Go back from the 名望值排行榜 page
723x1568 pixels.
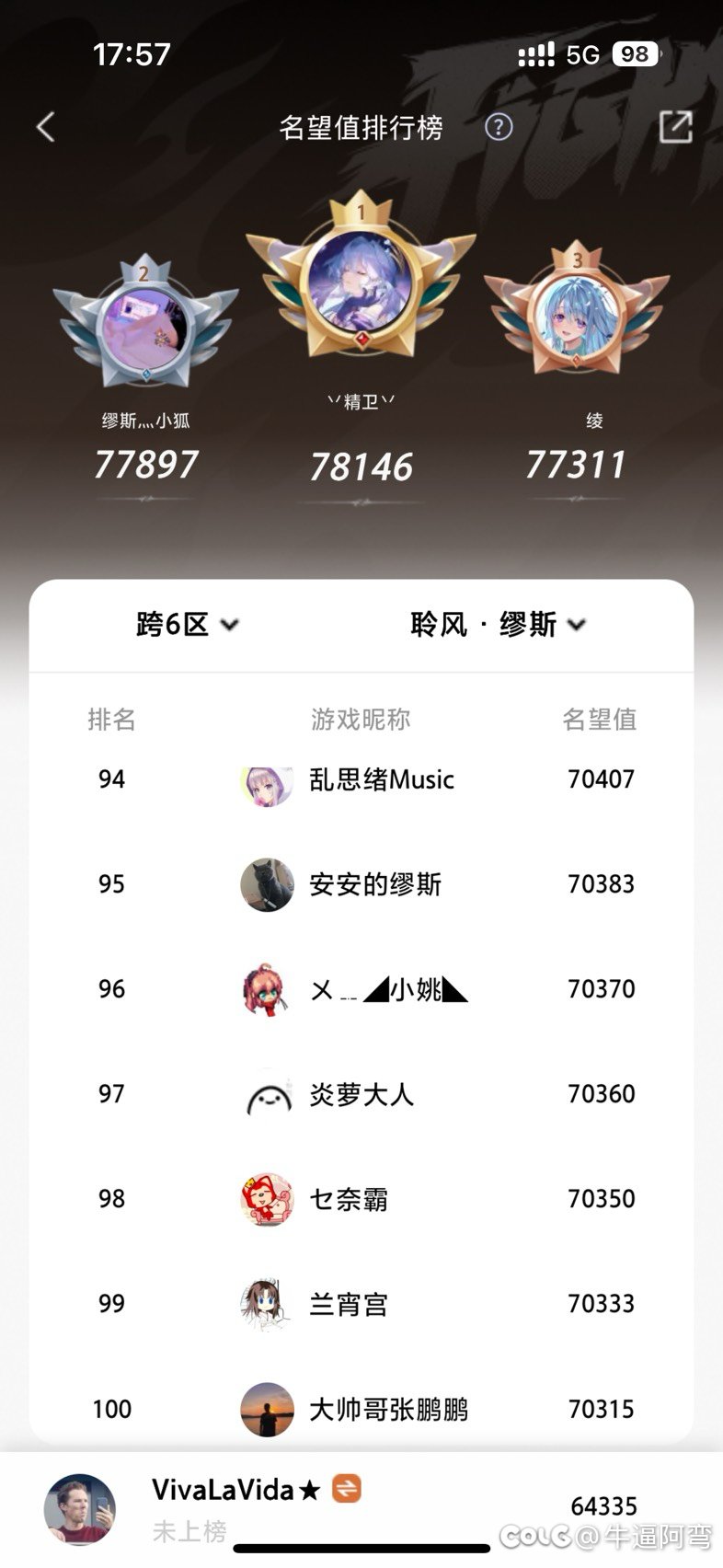[x=45, y=127]
